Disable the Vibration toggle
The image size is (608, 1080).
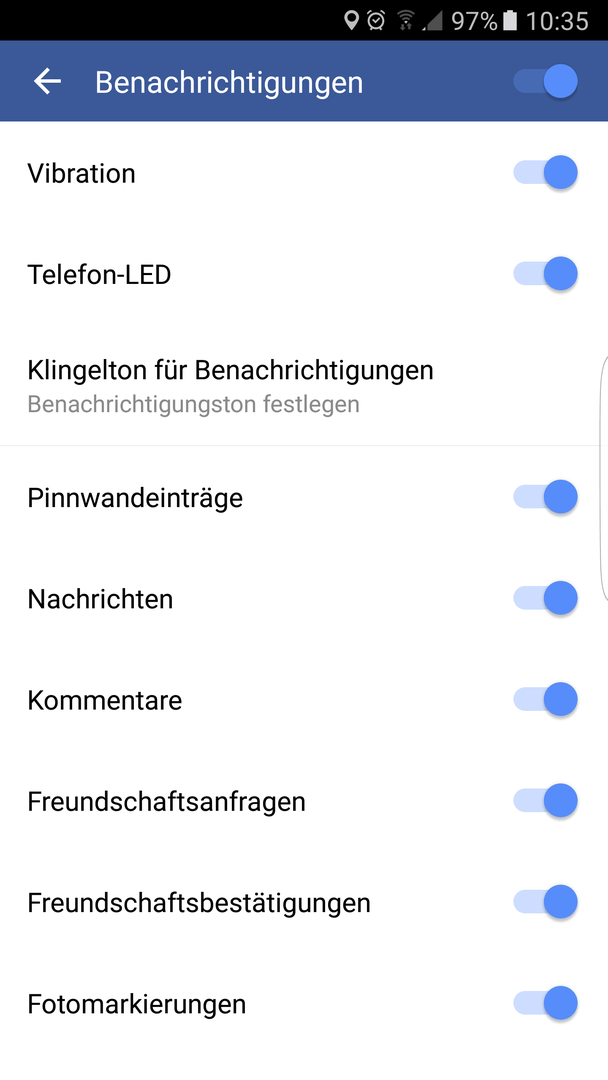point(545,172)
